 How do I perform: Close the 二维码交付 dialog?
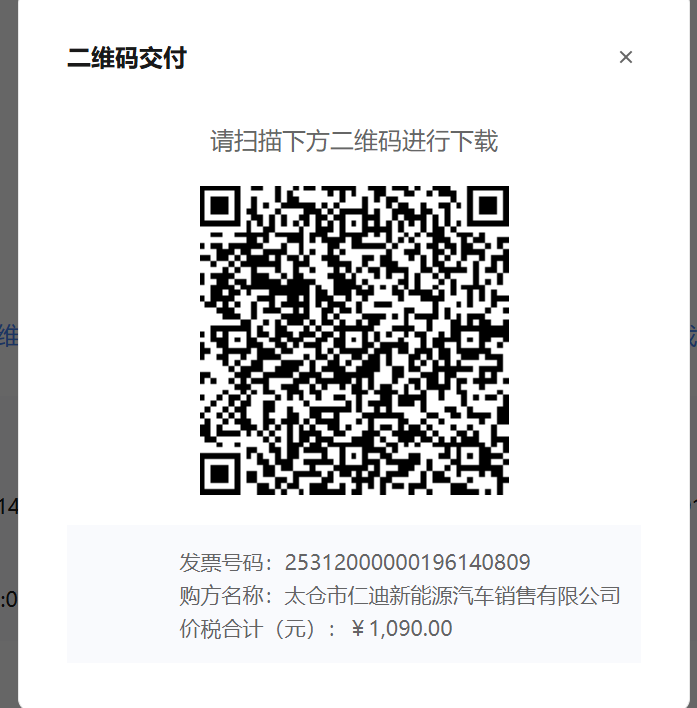626,57
